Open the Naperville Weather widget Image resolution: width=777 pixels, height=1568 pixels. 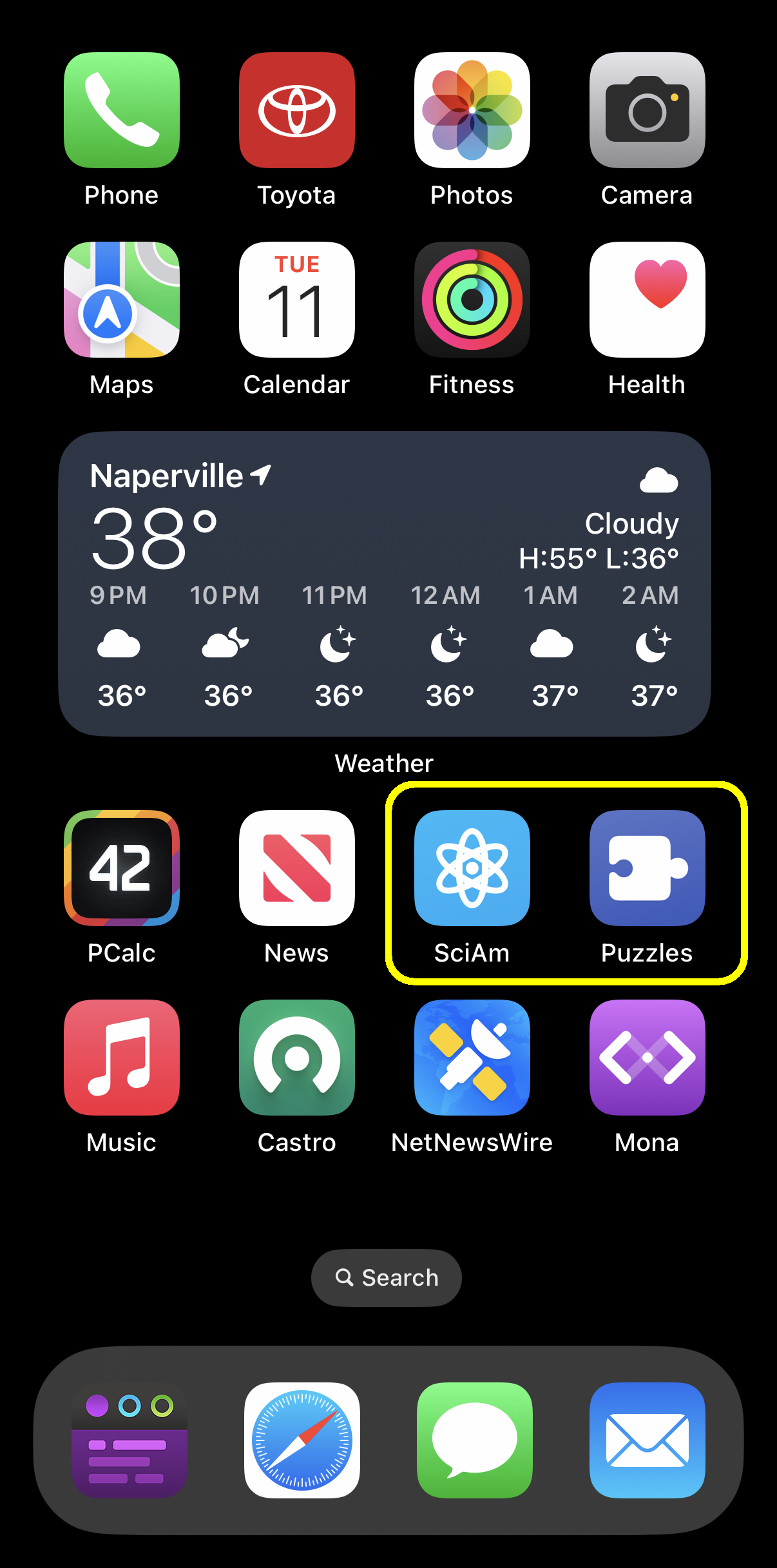385,583
